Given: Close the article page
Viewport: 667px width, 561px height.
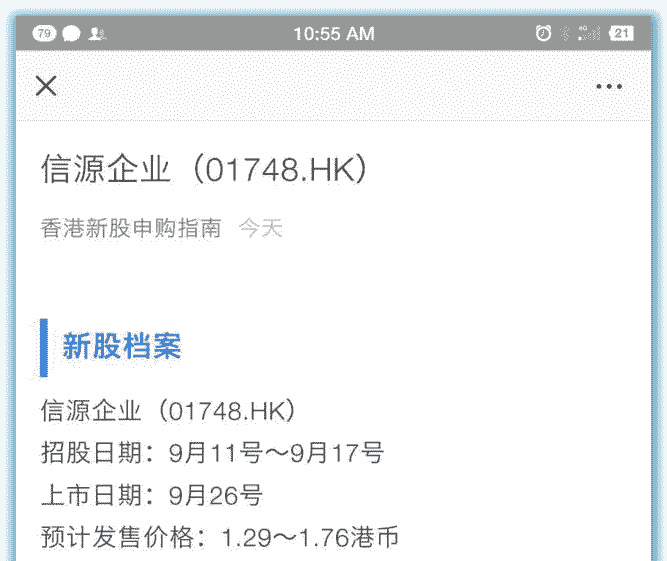Looking at the screenshot, I should pyautogui.click(x=46, y=86).
